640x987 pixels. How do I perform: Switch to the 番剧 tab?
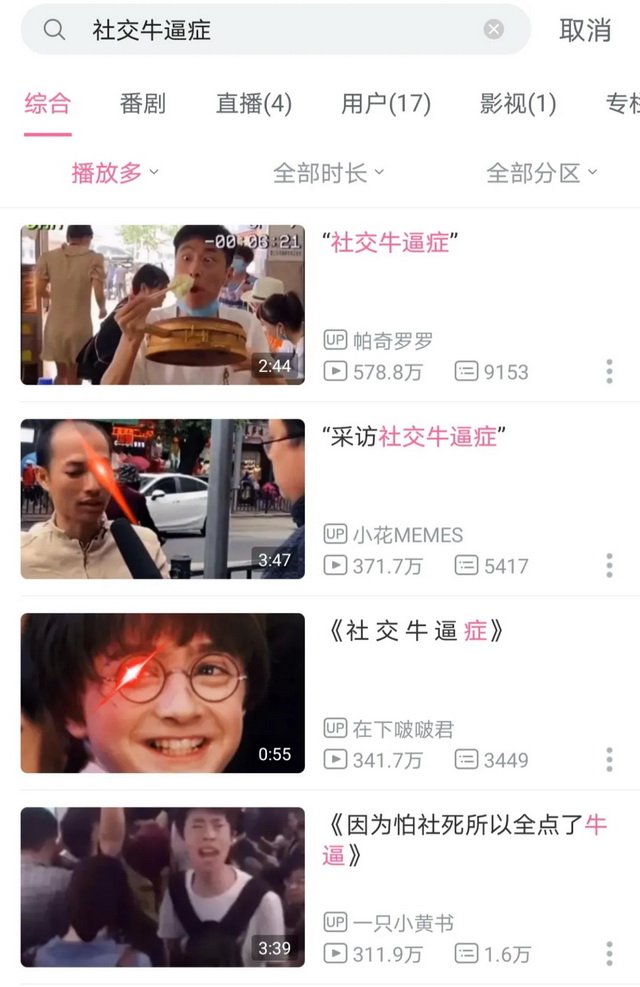pyautogui.click(x=142, y=103)
